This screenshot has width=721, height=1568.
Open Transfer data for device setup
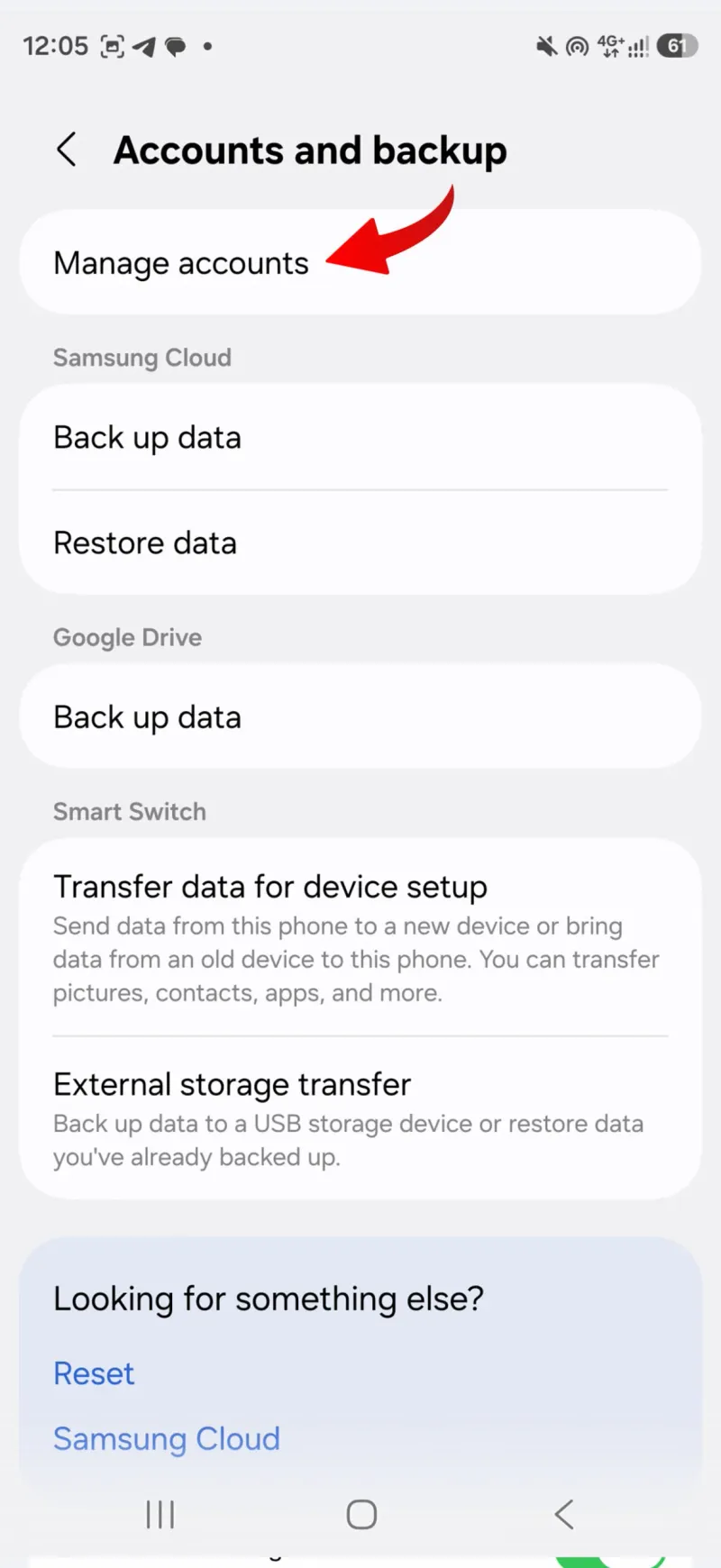(x=360, y=937)
